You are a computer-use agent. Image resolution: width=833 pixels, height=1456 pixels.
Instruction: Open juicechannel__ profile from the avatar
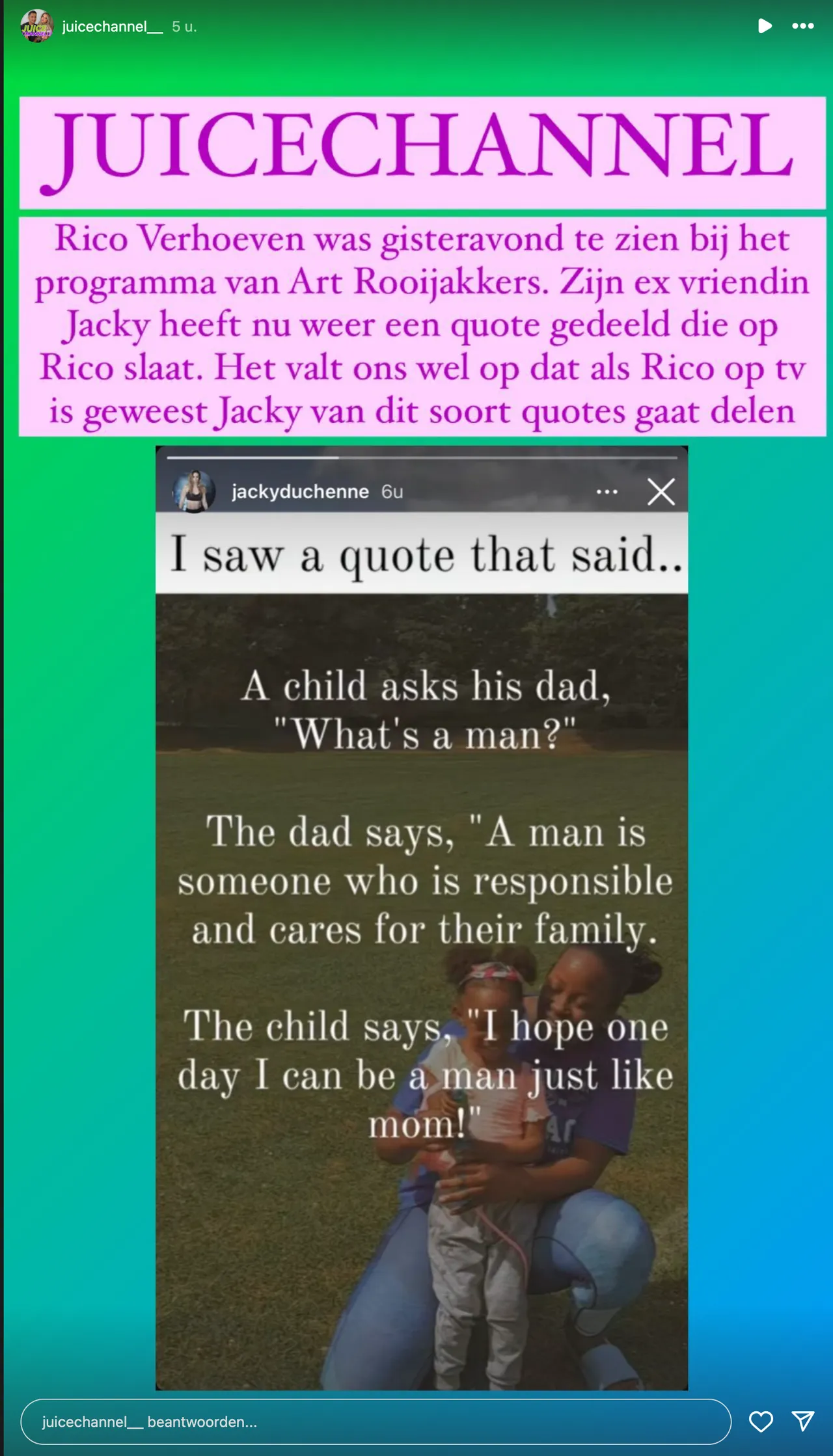pyautogui.click(x=36, y=27)
